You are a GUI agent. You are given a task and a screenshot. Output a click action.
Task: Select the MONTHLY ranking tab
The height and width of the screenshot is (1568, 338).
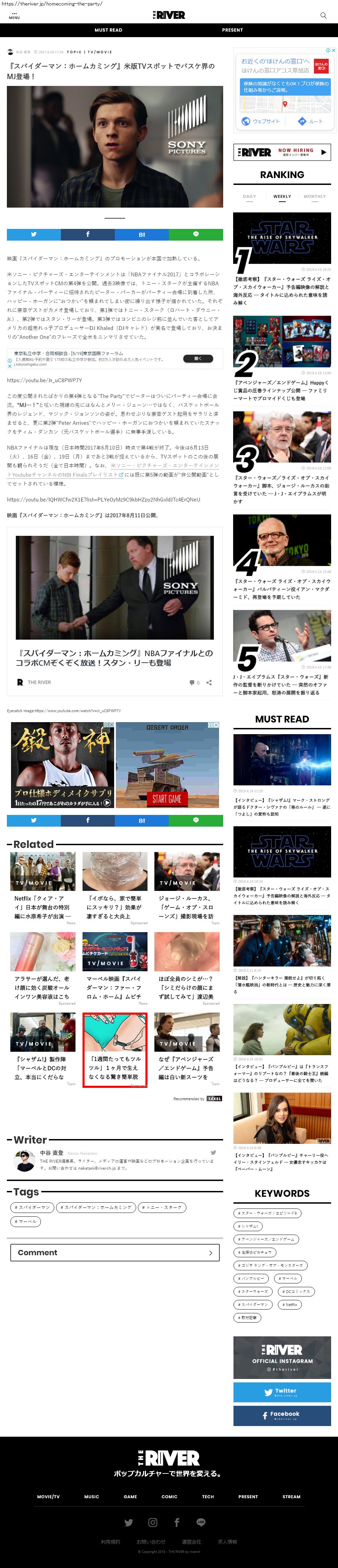(314, 197)
